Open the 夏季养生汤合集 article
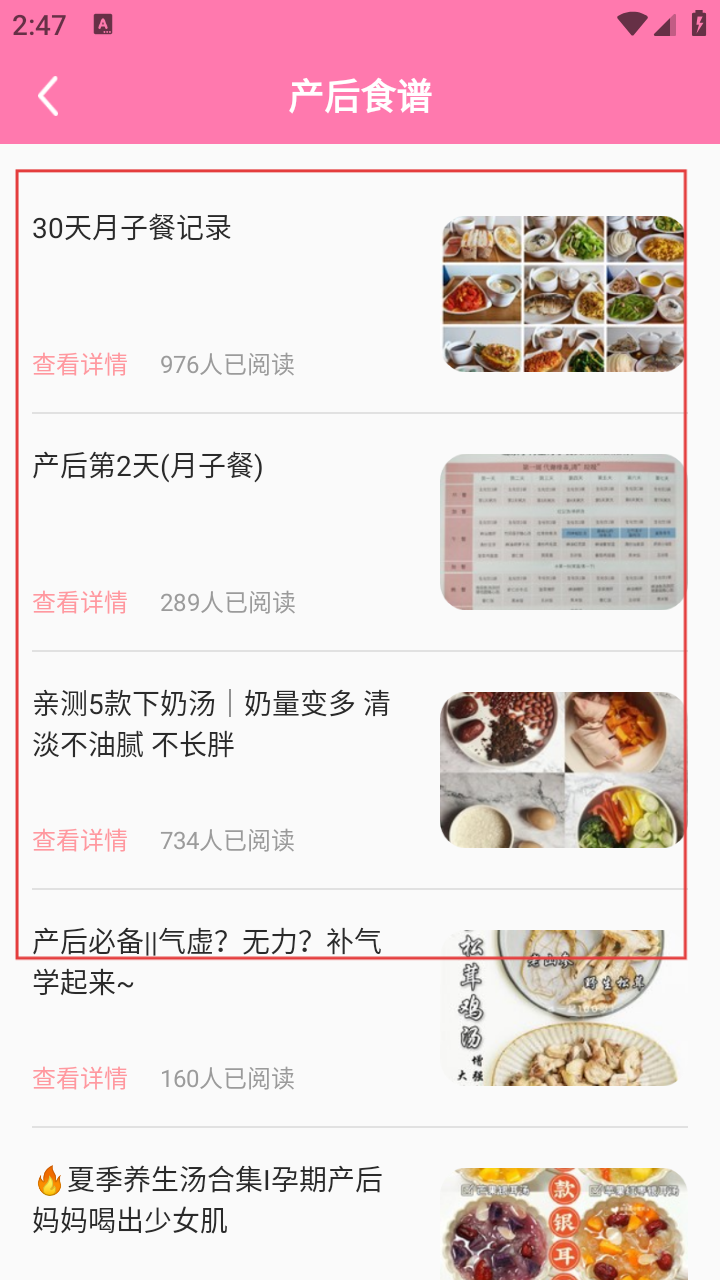 [207, 1200]
